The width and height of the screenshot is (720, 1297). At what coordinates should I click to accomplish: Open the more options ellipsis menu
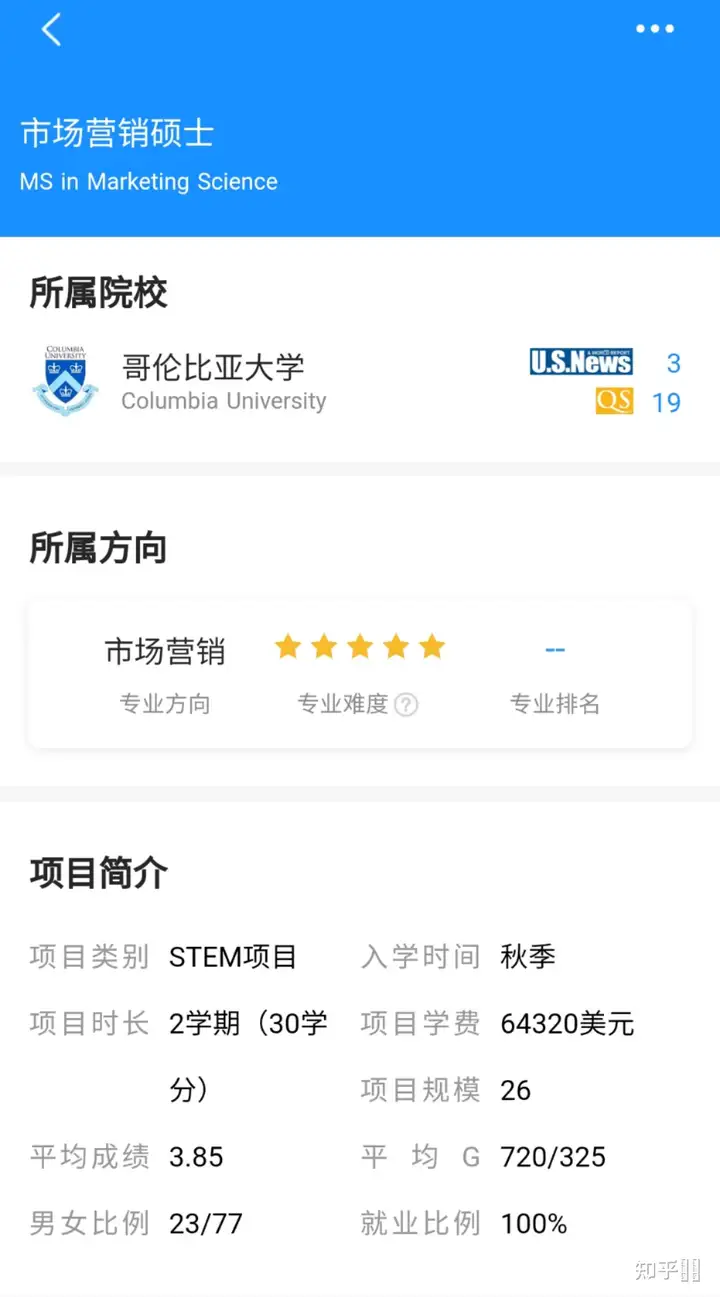coord(655,29)
